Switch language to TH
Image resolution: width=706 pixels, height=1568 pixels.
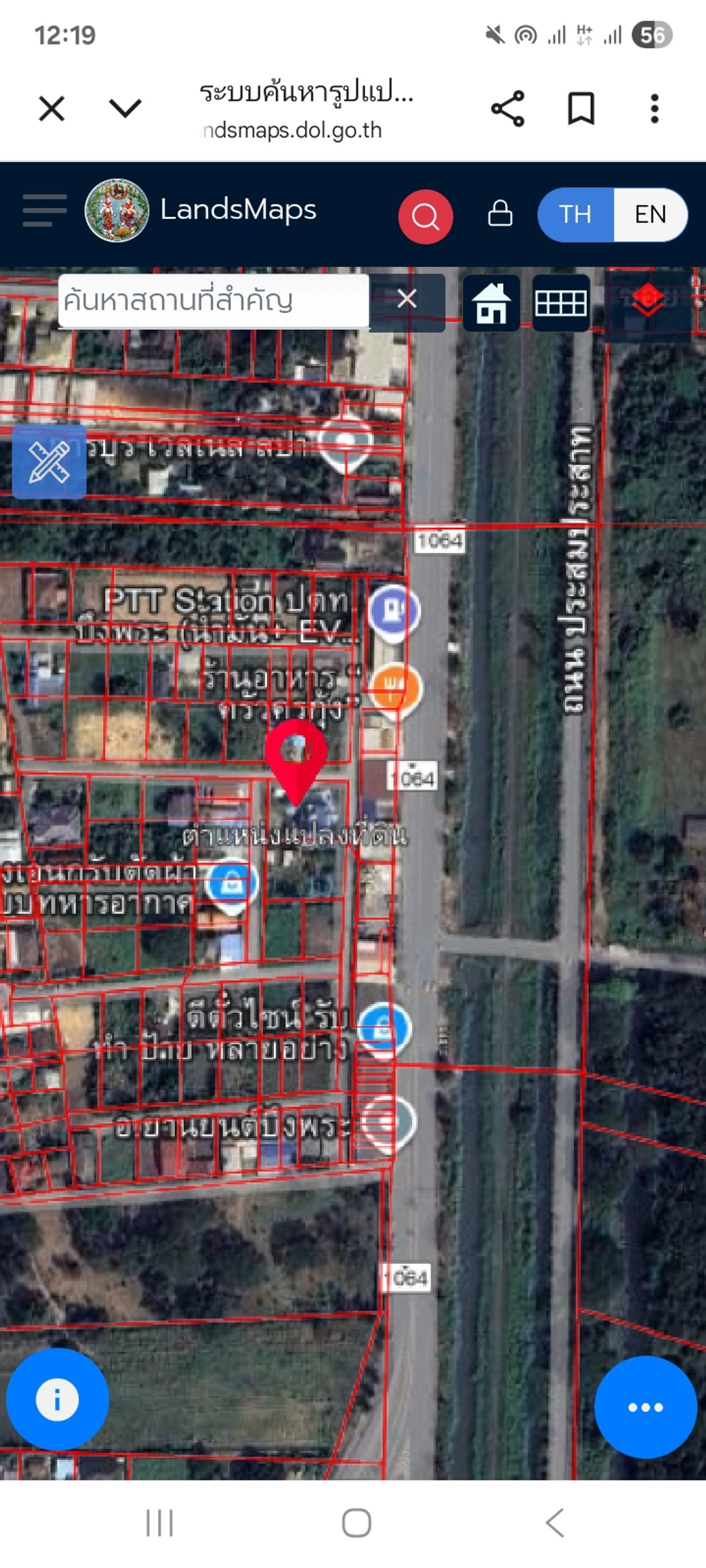(x=575, y=214)
